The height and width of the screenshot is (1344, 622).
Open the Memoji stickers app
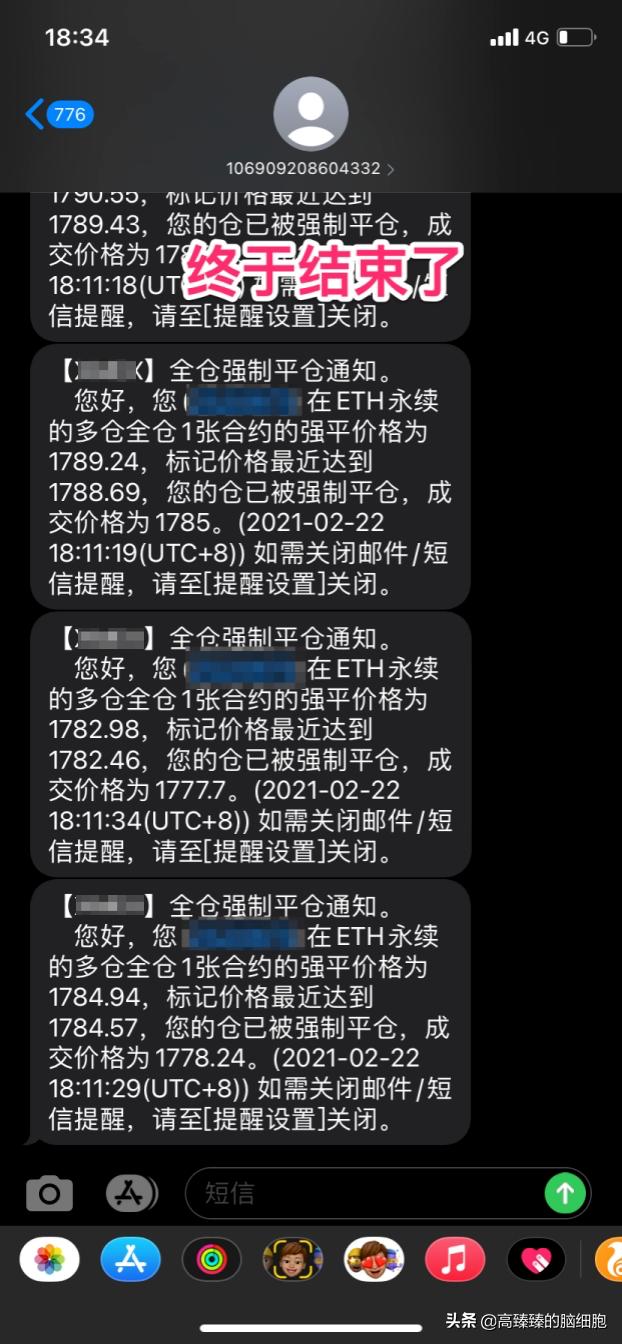pyautogui.click(x=293, y=1259)
